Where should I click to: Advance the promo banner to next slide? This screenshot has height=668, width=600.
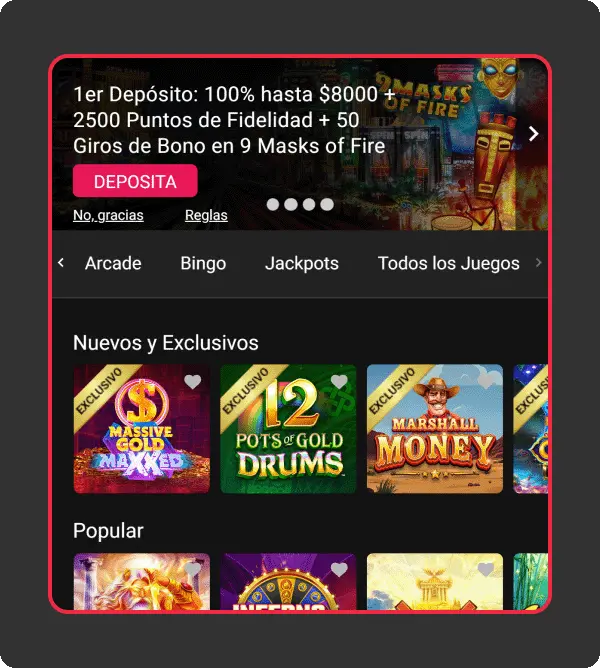(533, 133)
